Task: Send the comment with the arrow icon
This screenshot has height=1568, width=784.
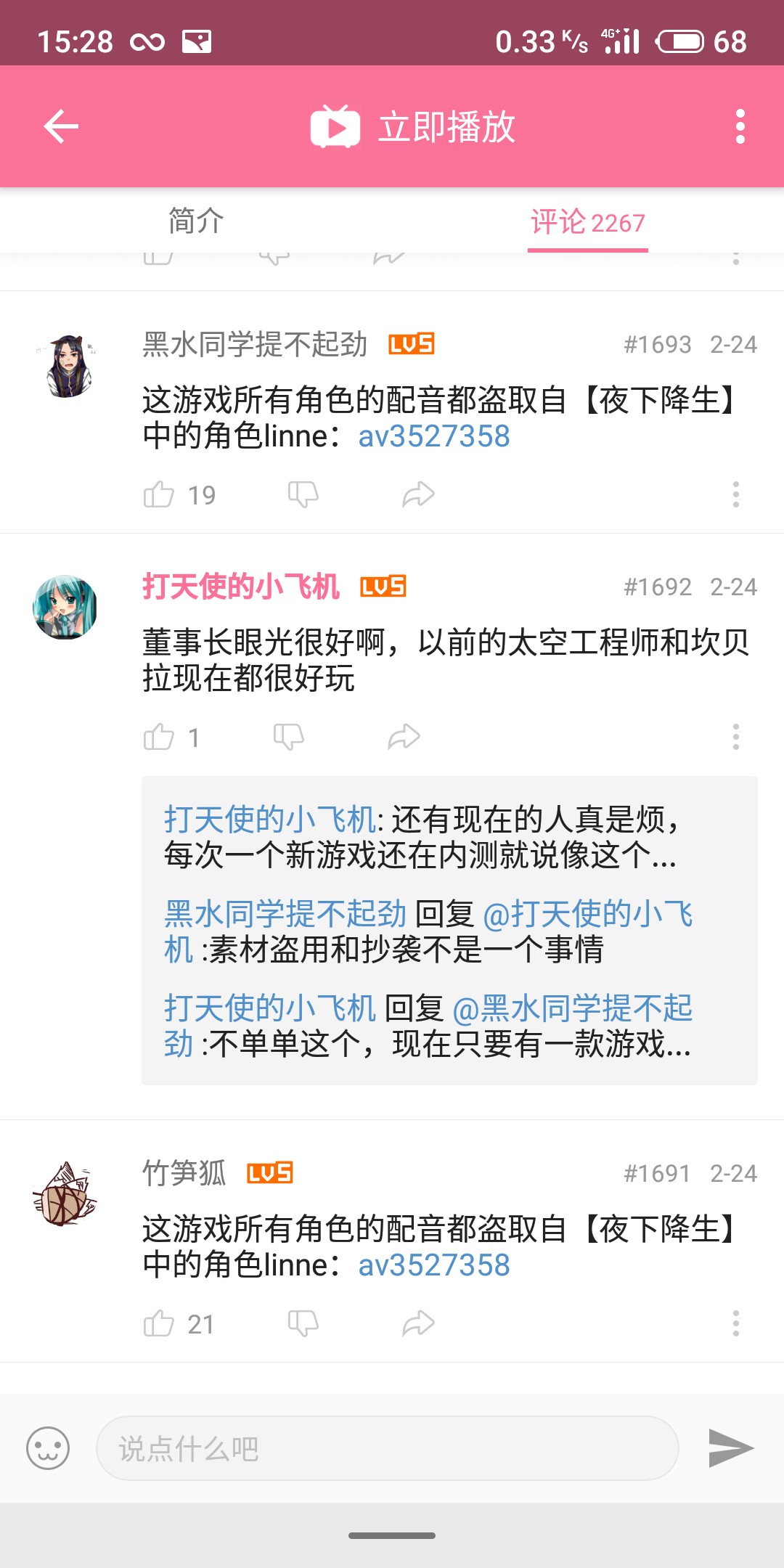Action: tap(730, 1449)
